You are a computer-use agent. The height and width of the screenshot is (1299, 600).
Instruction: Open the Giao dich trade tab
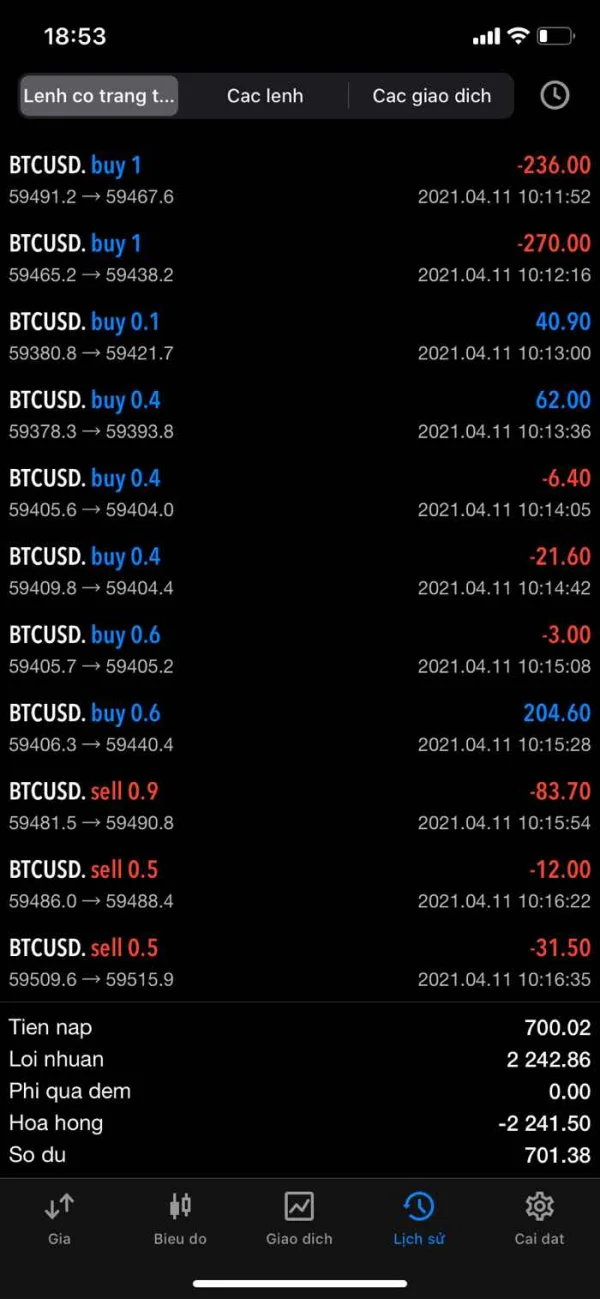click(299, 1219)
